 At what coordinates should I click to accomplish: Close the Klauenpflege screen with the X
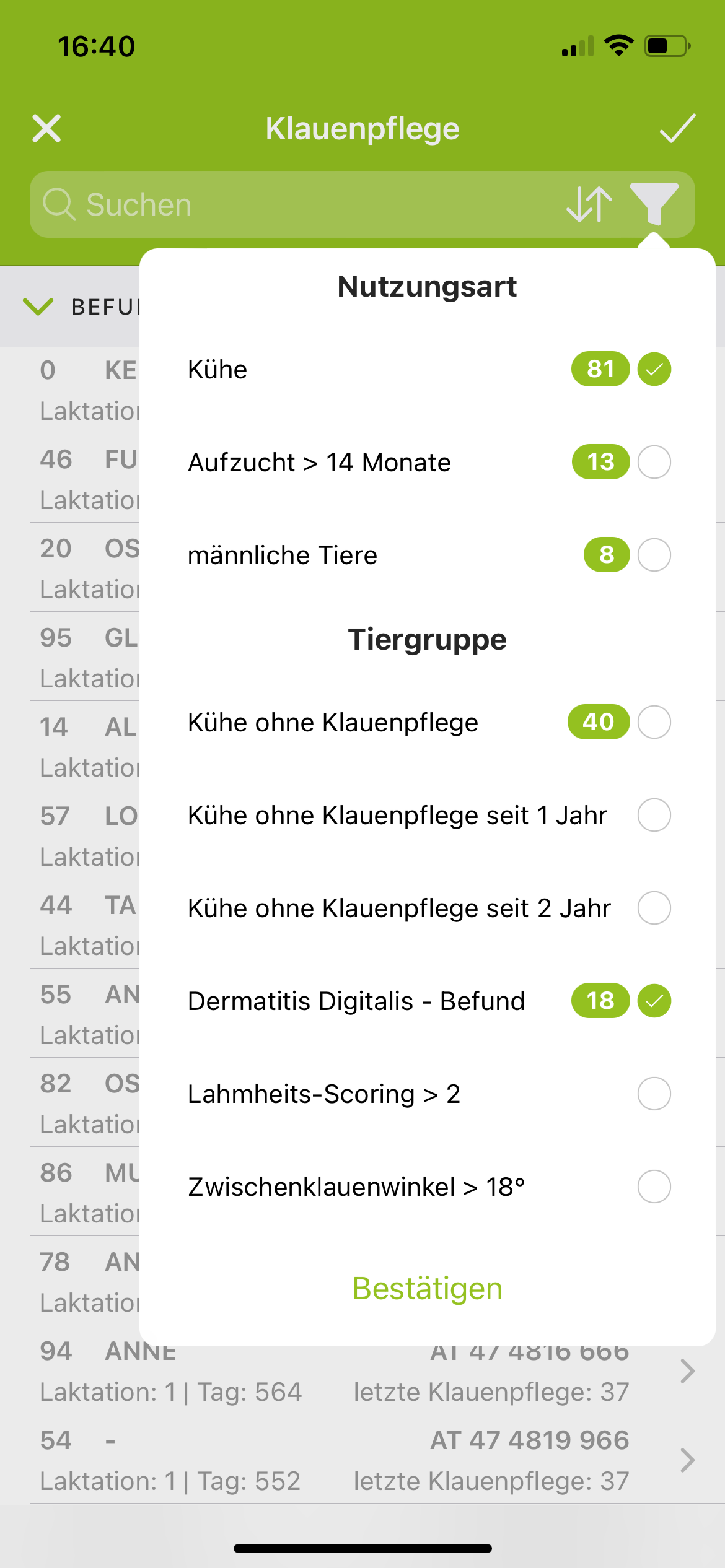(46, 129)
